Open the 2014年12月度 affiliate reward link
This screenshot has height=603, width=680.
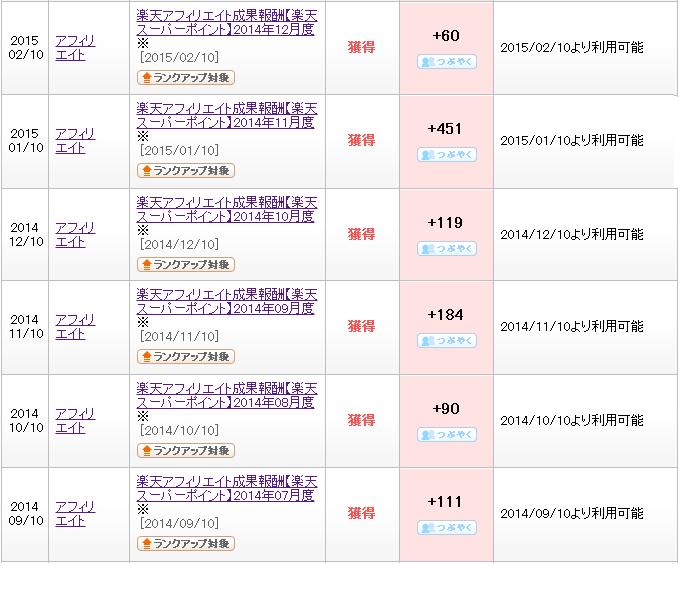(x=225, y=22)
